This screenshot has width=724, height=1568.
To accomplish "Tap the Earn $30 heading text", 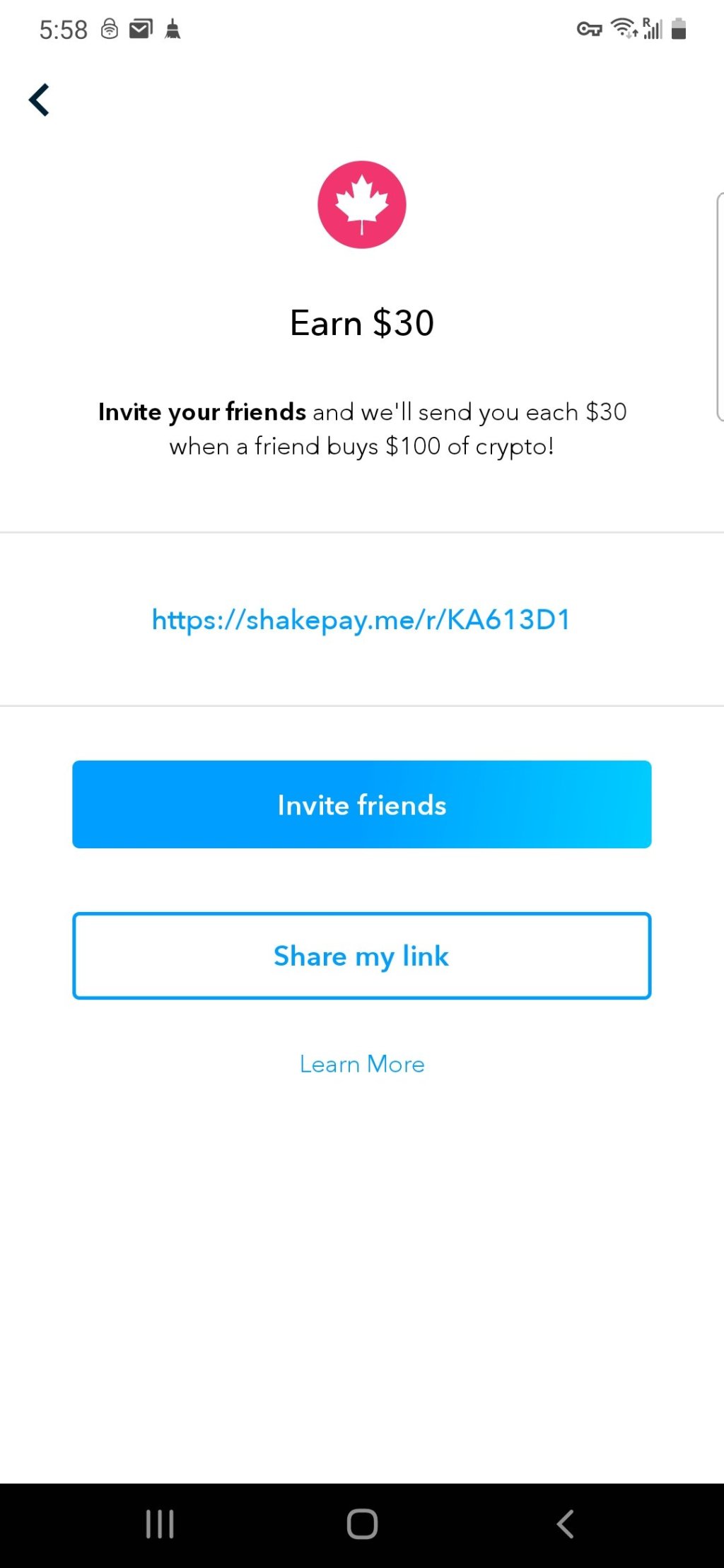I will (362, 322).
